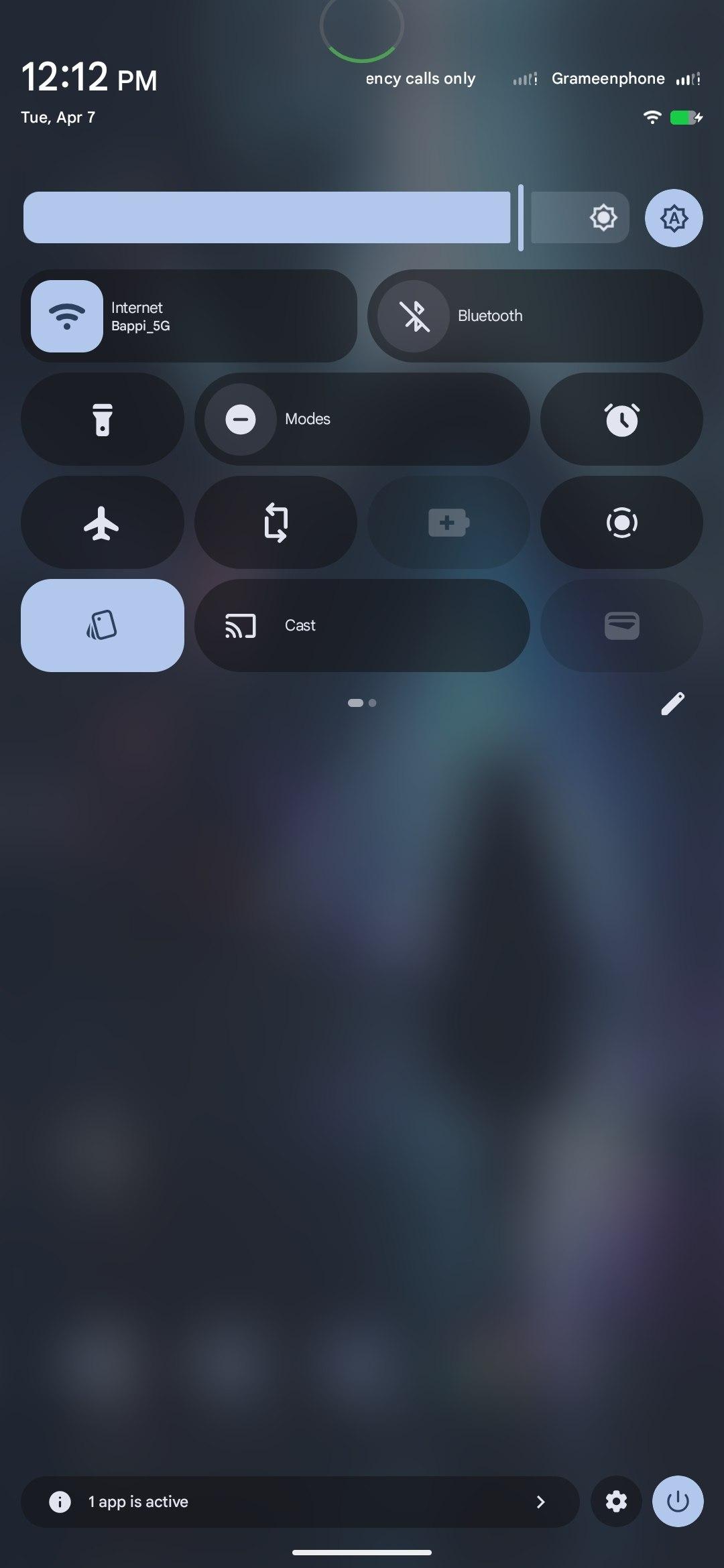Screen dimensions: 724x1568
Task: View the 1 active app
Action: (x=300, y=1502)
